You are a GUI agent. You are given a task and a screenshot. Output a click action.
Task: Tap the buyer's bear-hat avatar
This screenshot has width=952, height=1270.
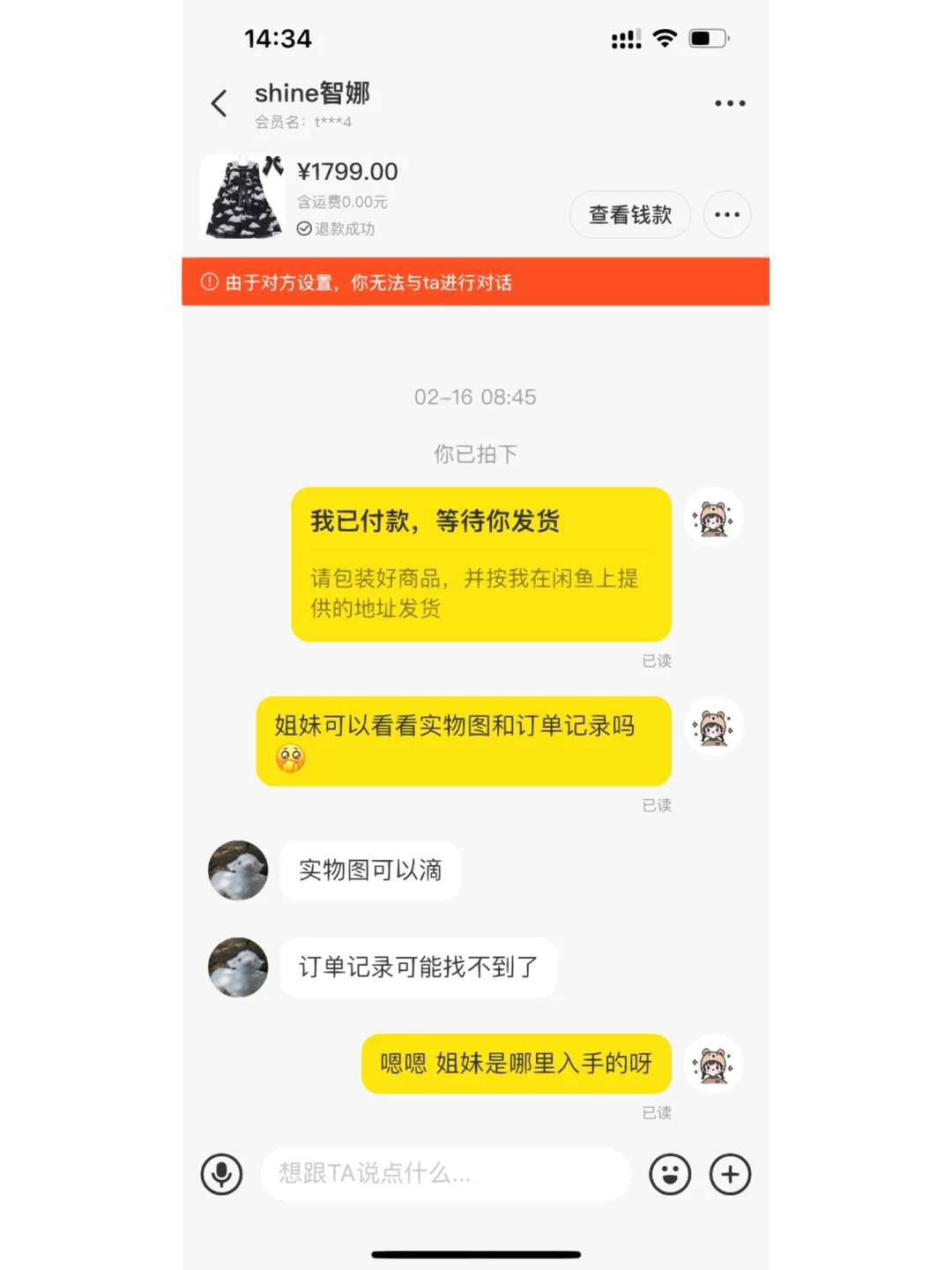714,518
